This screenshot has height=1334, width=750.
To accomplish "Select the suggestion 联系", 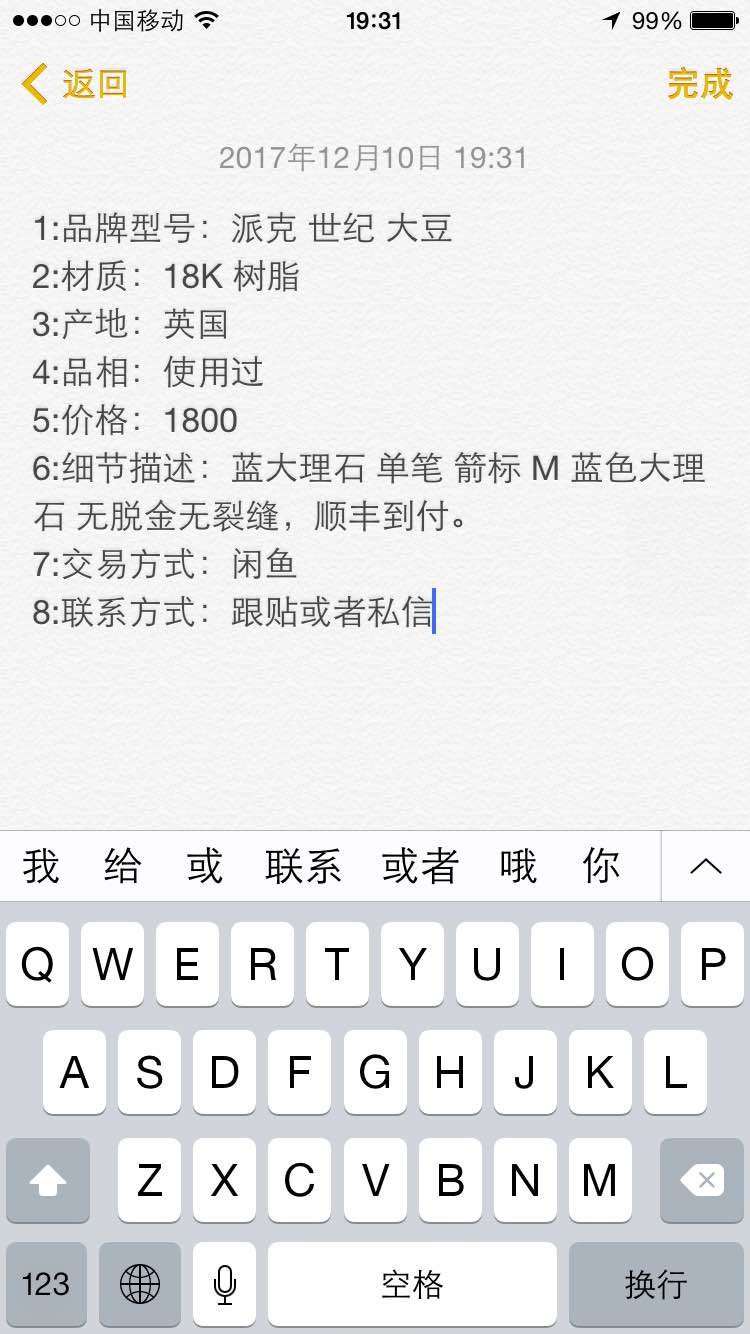I will tap(303, 866).
